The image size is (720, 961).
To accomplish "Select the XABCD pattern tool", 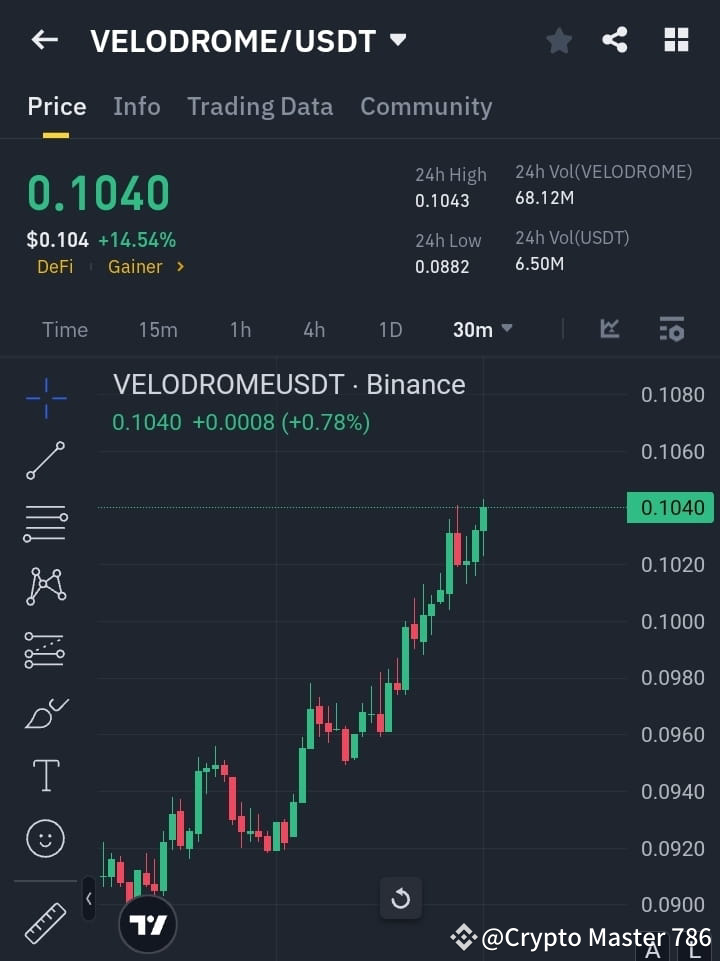I will click(45, 587).
